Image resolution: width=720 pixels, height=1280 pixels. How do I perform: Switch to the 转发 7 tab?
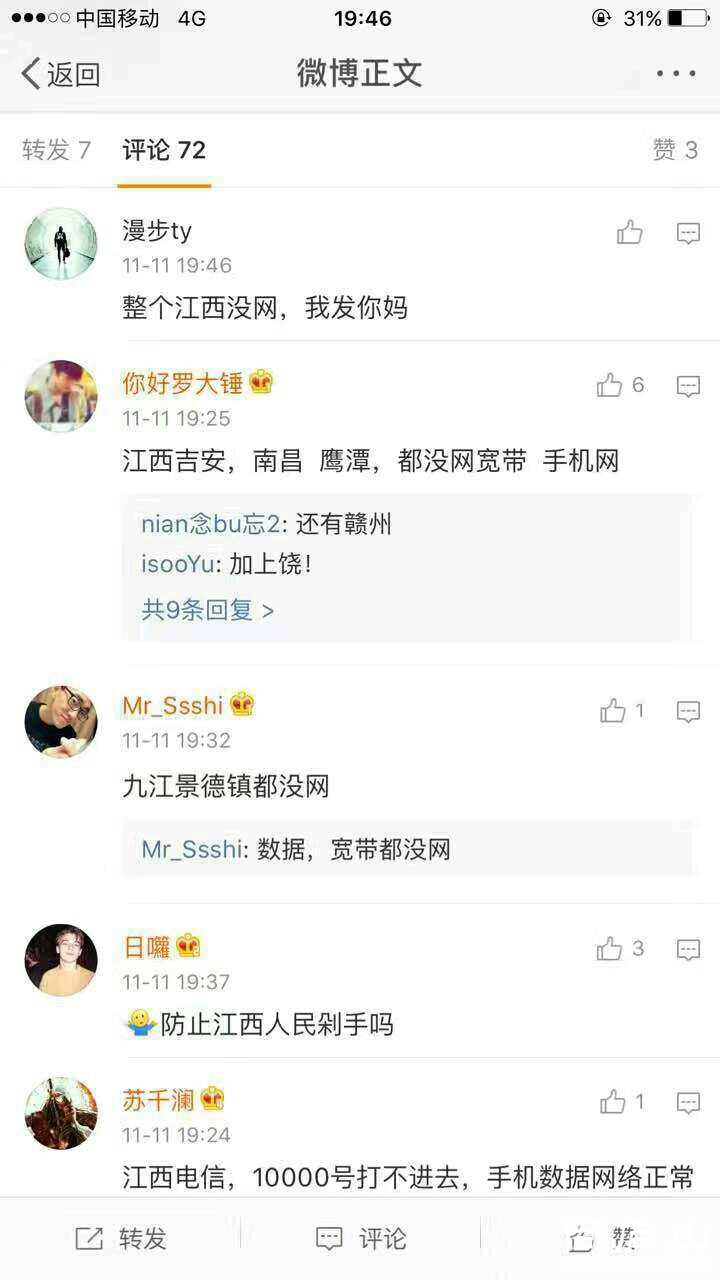click(56, 150)
